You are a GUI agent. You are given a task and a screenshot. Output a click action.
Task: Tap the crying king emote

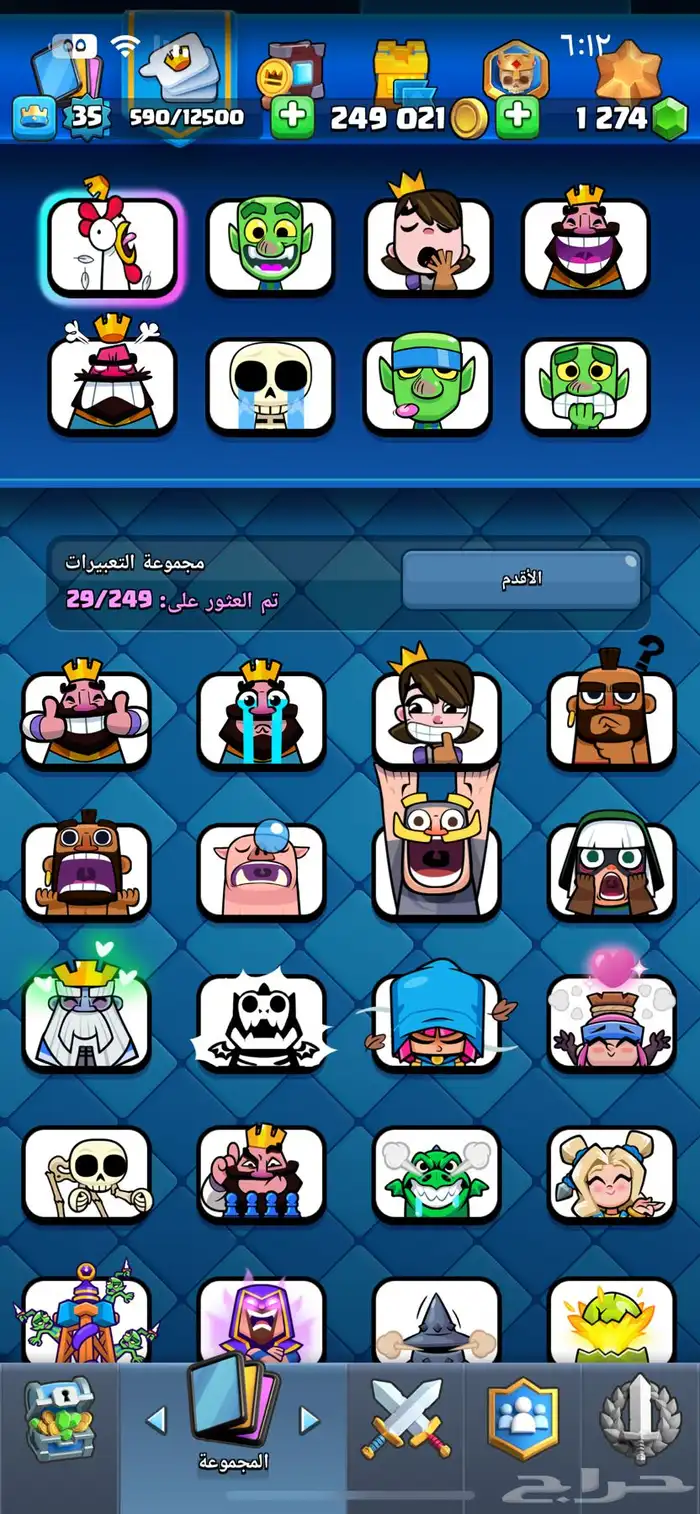pos(261,718)
